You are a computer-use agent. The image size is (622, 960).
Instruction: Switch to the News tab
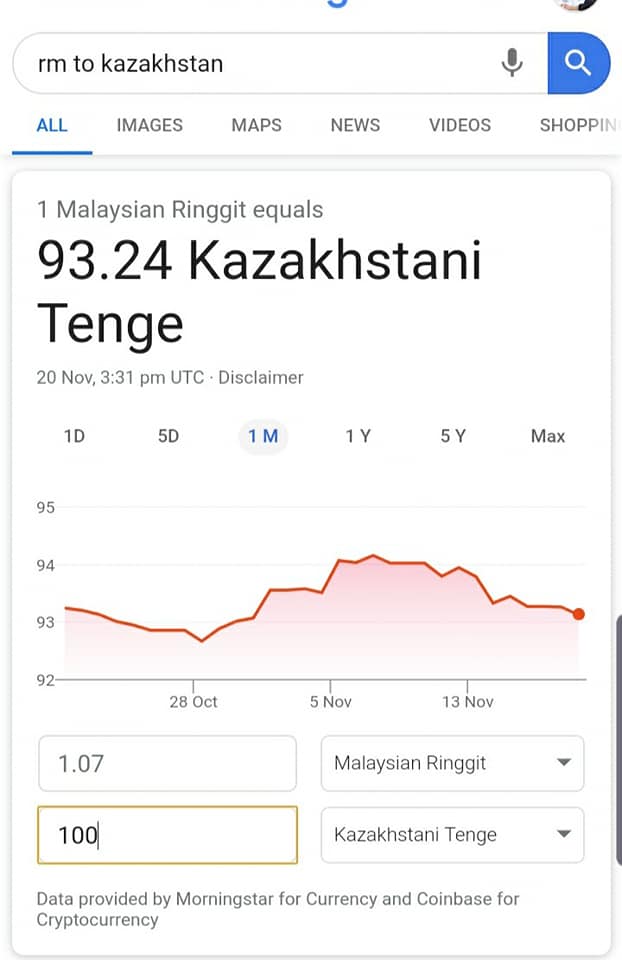355,125
